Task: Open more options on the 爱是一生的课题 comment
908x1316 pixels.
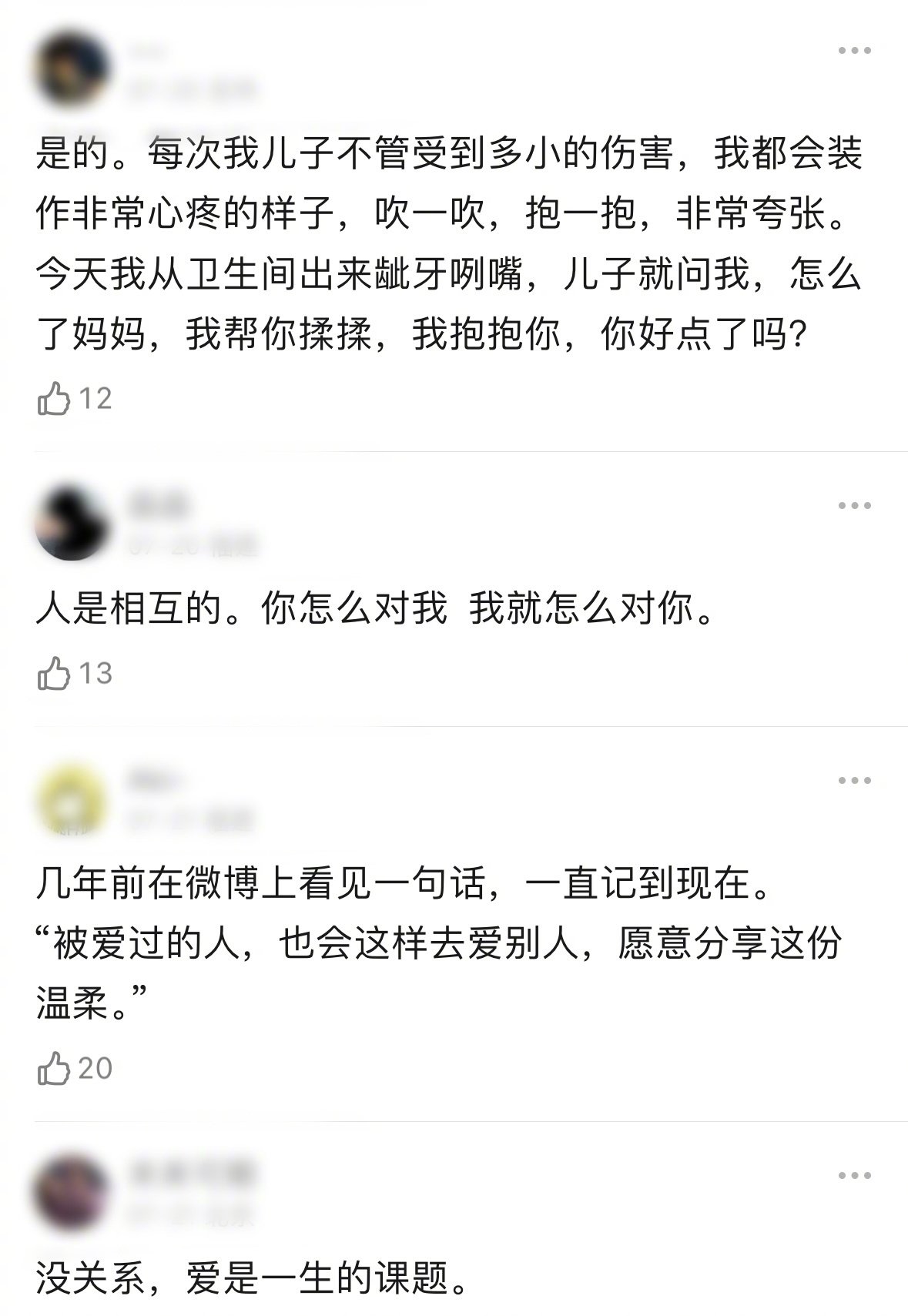Action: point(854,1176)
